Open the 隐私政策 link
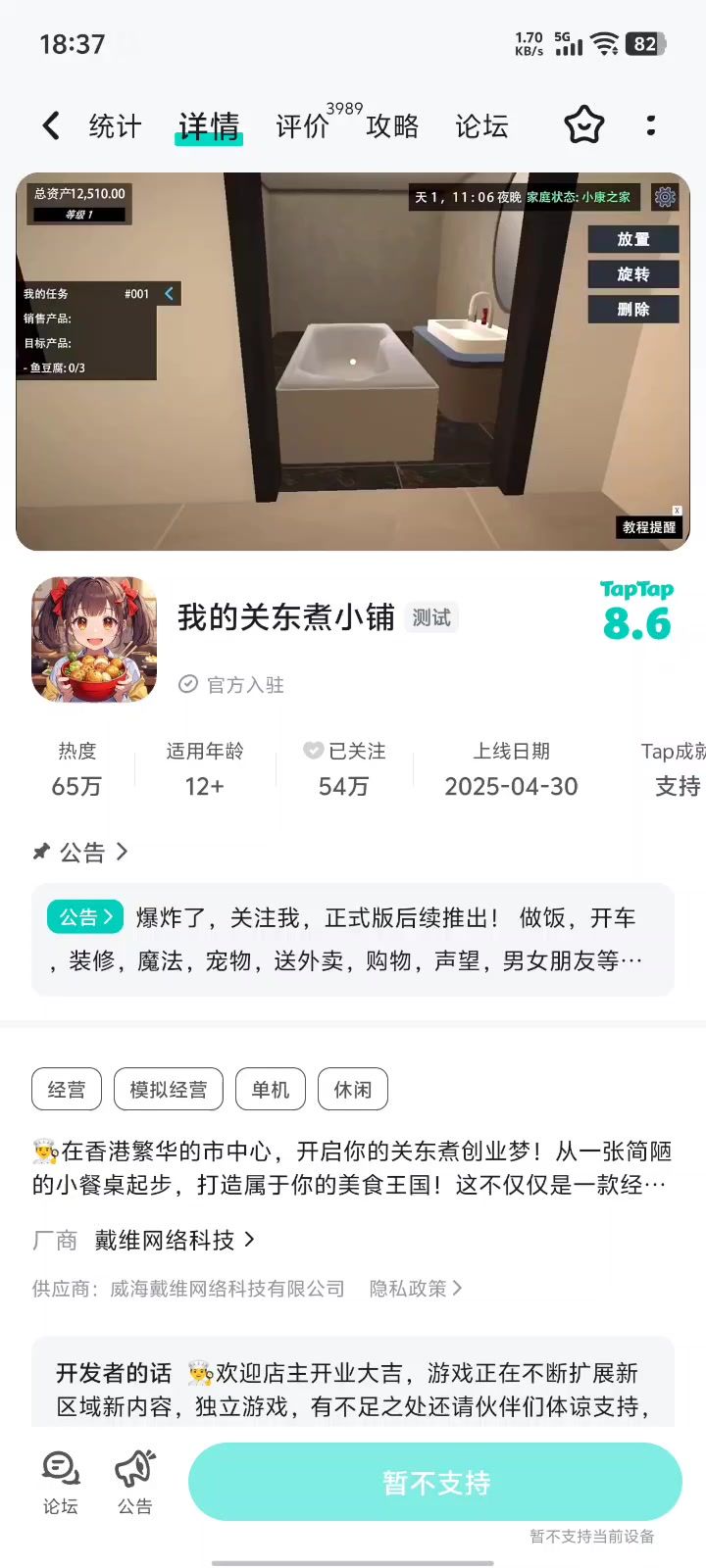706x1568 pixels. click(x=415, y=1289)
